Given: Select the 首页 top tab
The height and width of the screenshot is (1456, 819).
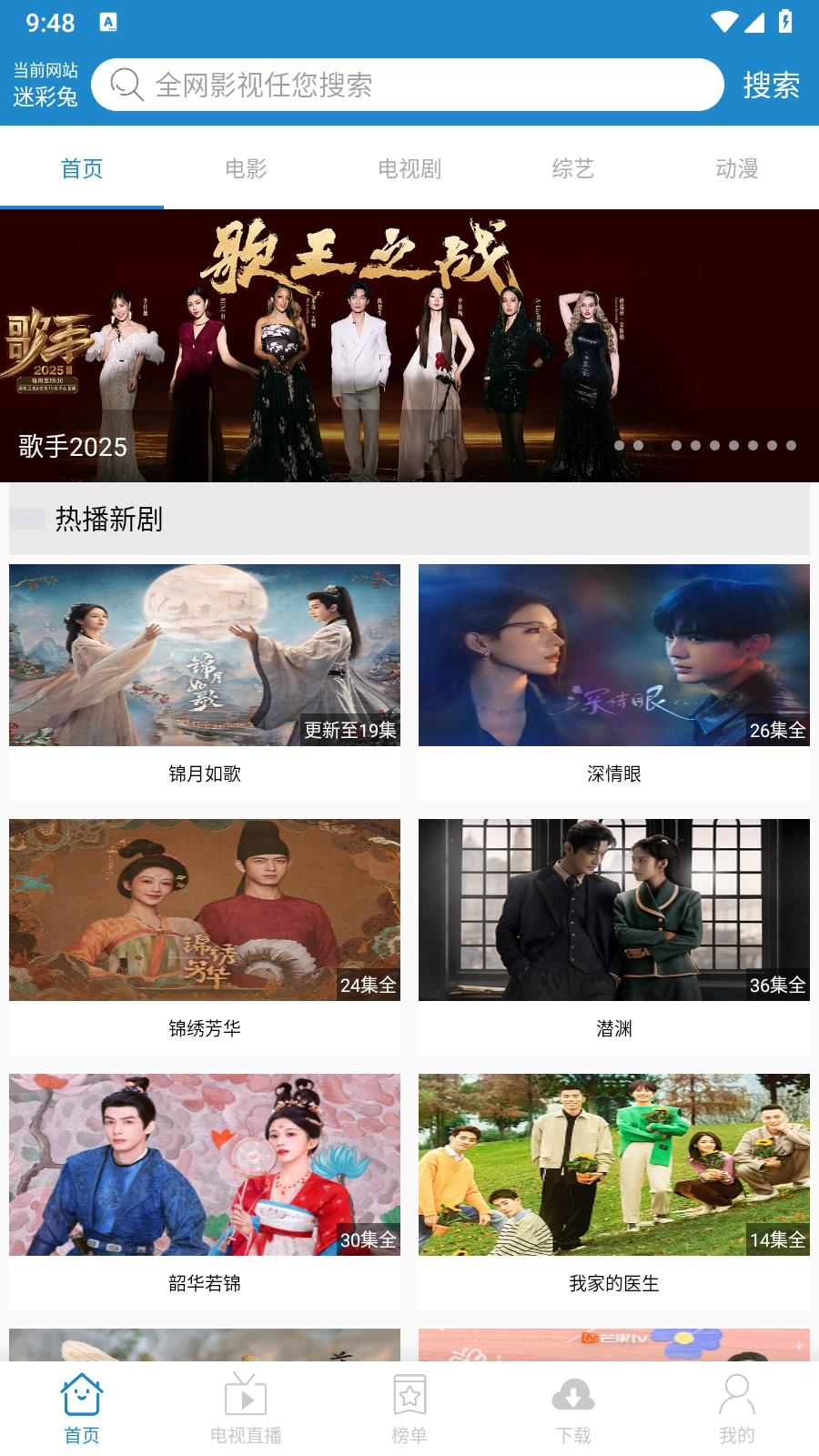Looking at the screenshot, I should [x=82, y=168].
